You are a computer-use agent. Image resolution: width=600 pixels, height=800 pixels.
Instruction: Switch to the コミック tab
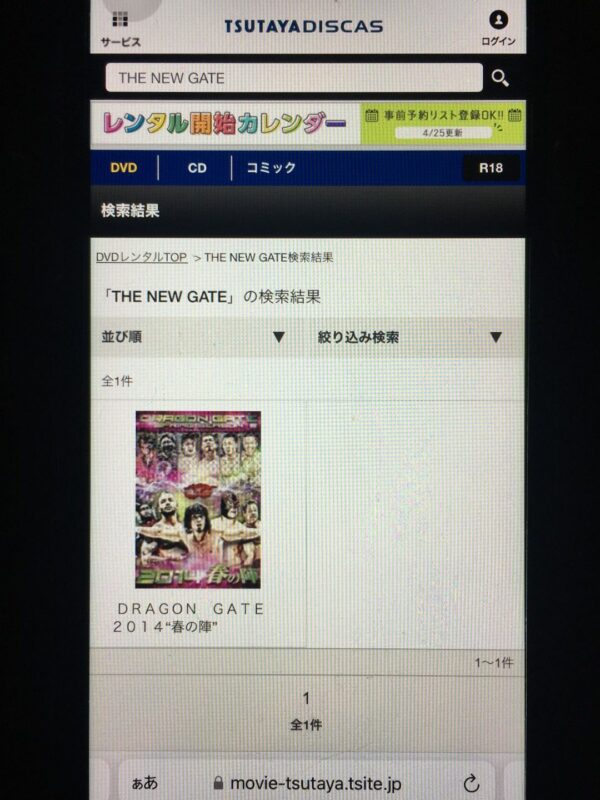click(x=271, y=167)
